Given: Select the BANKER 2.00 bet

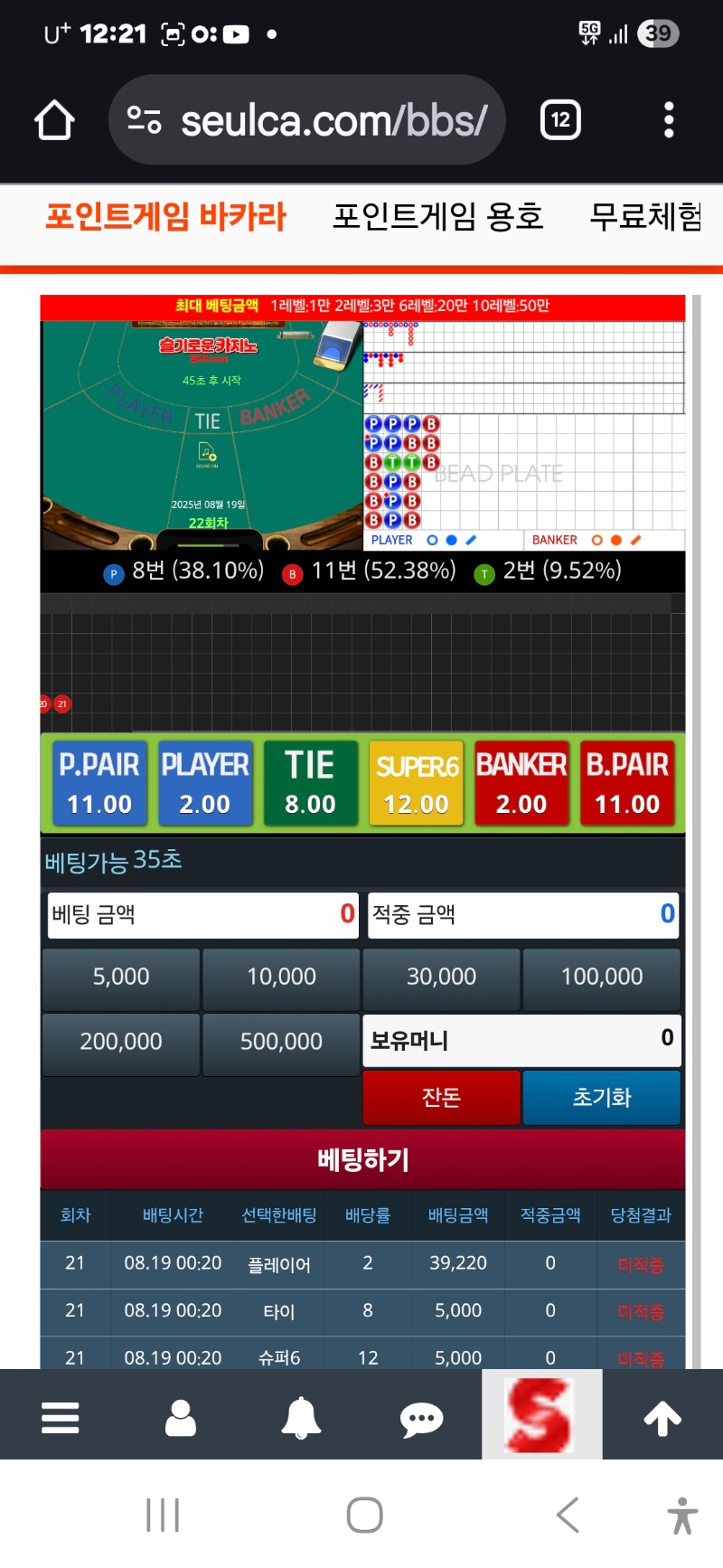Looking at the screenshot, I should pos(521,782).
